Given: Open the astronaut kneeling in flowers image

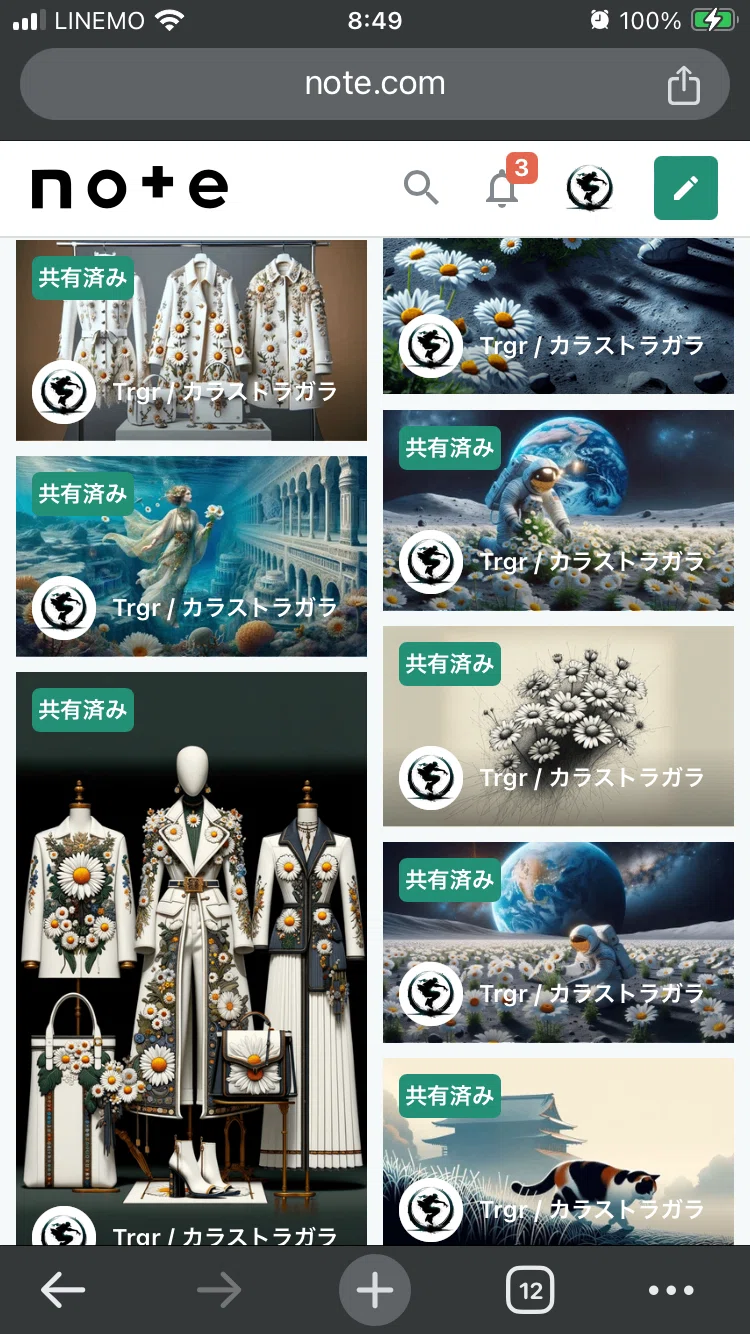Looking at the screenshot, I should click(558, 510).
